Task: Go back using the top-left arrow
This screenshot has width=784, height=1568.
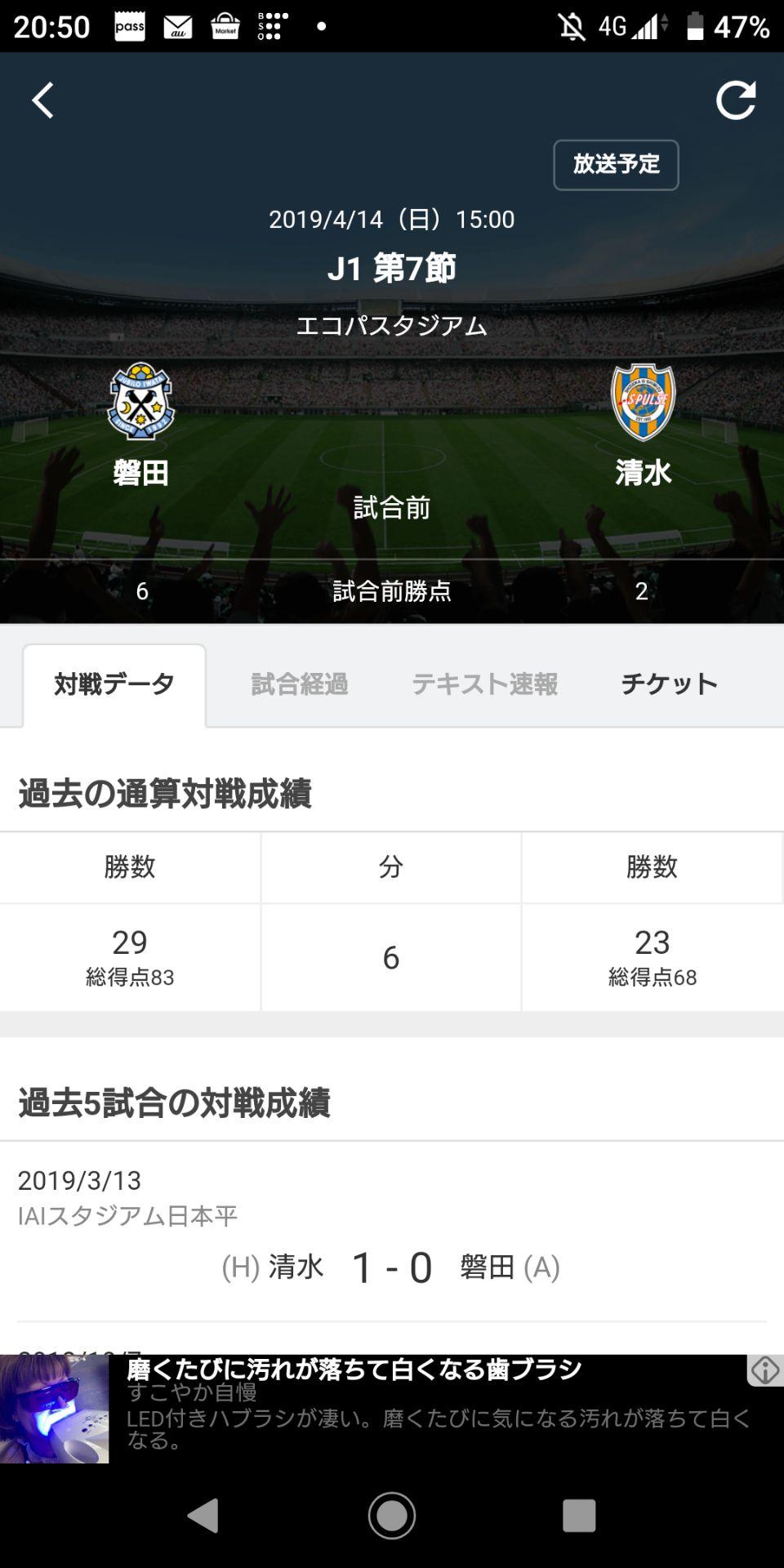Action: [x=42, y=100]
